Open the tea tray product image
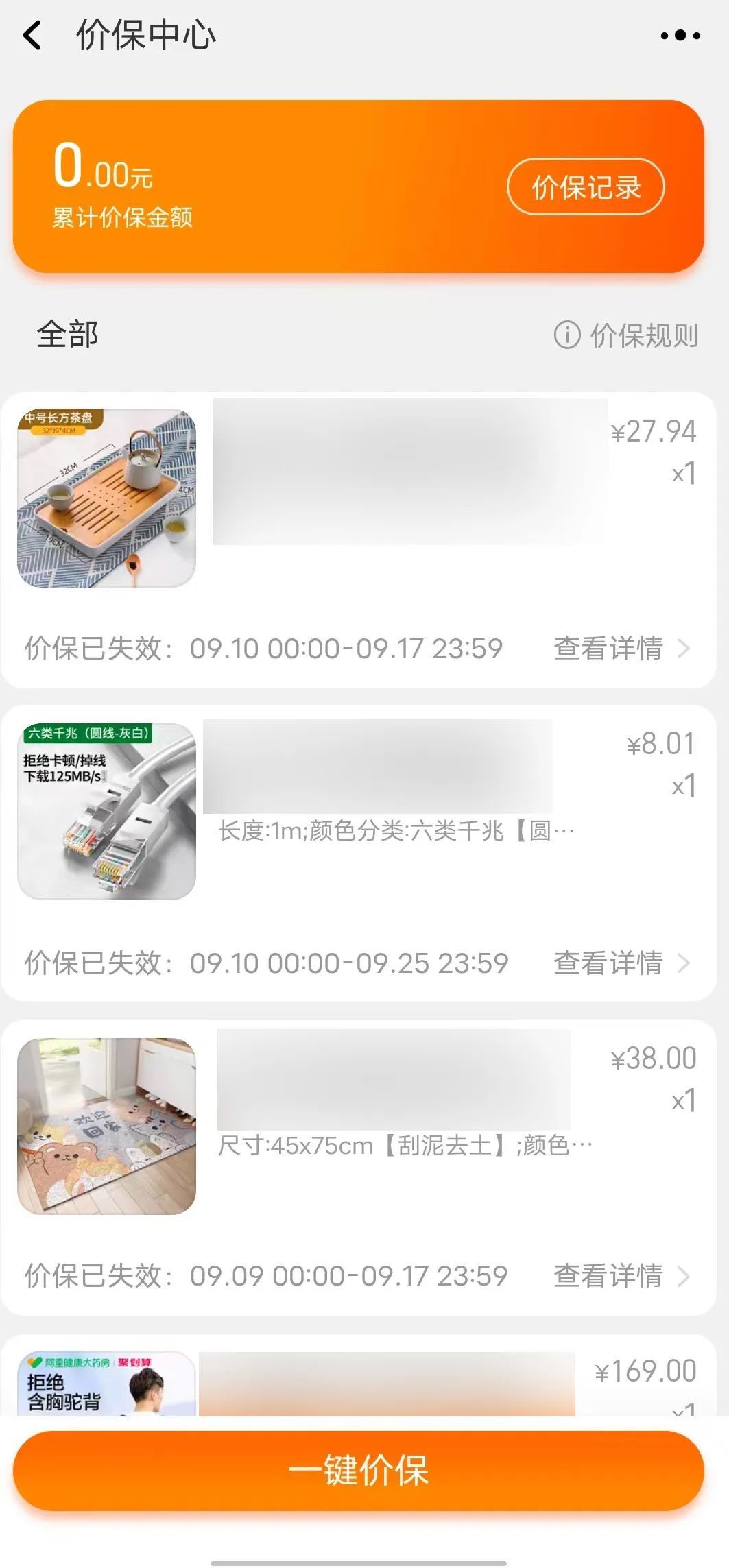This screenshot has width=729, height=1568. (106, 498)
